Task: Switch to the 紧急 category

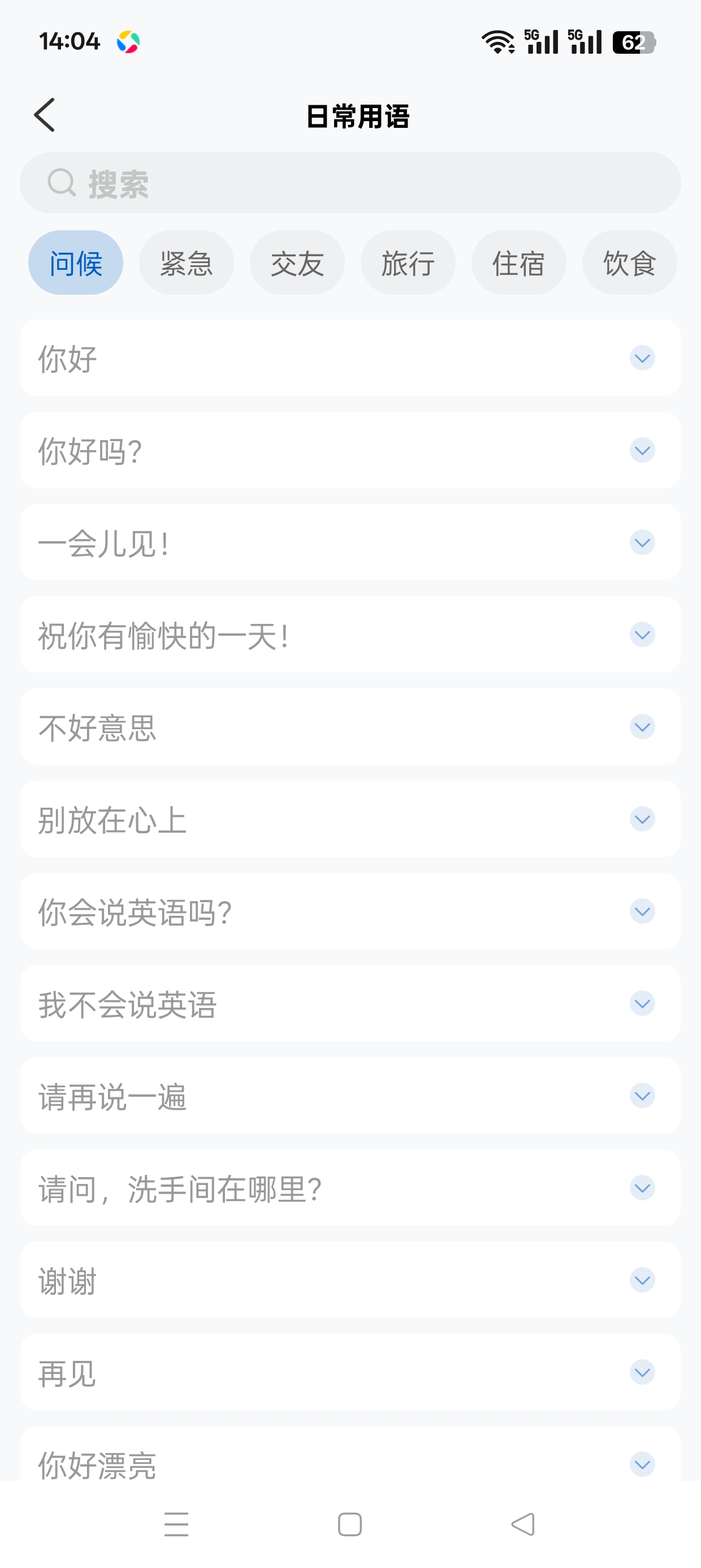Action: coord(186,263)
